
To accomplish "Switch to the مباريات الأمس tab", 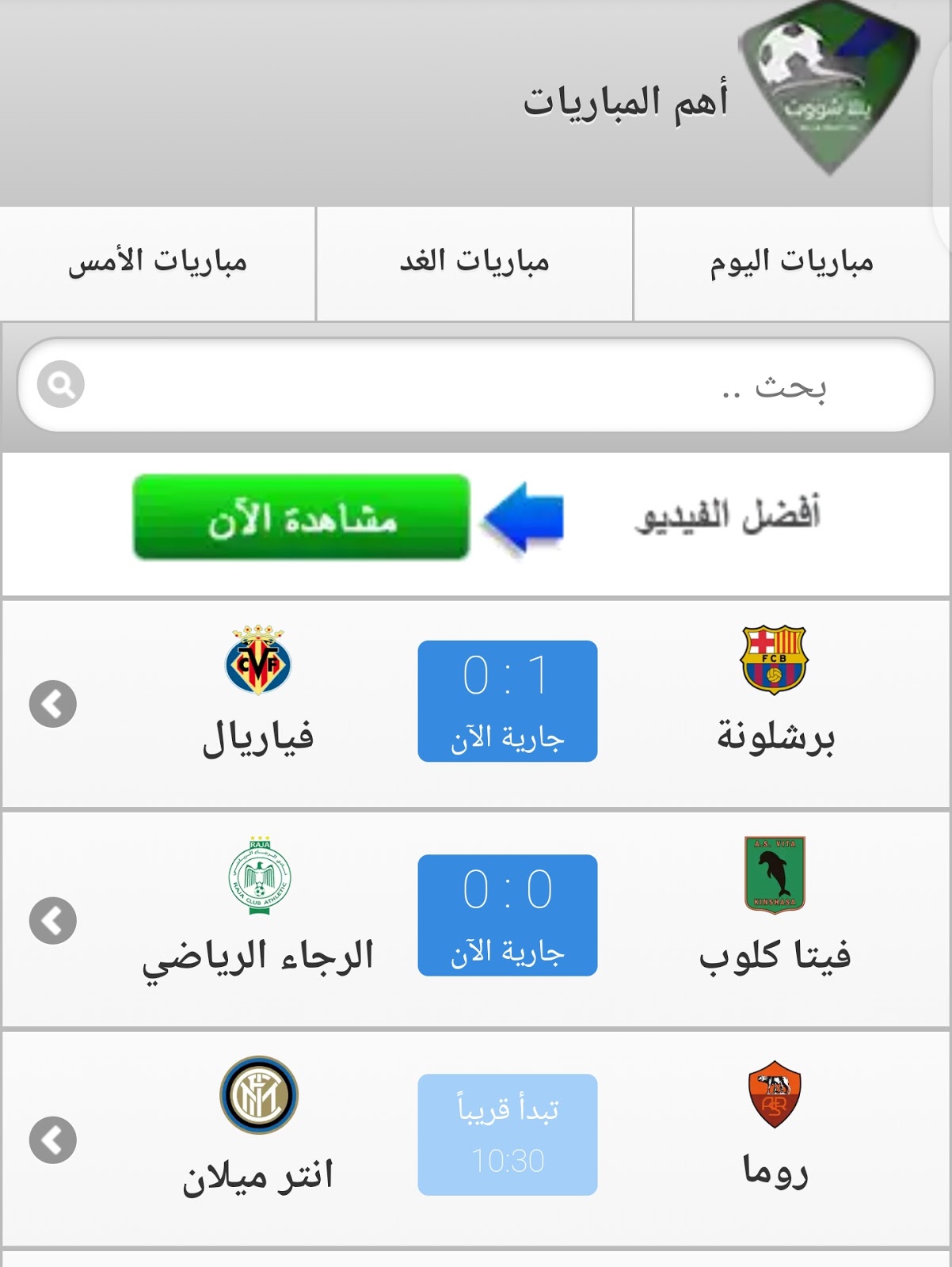I will point(158,264).
